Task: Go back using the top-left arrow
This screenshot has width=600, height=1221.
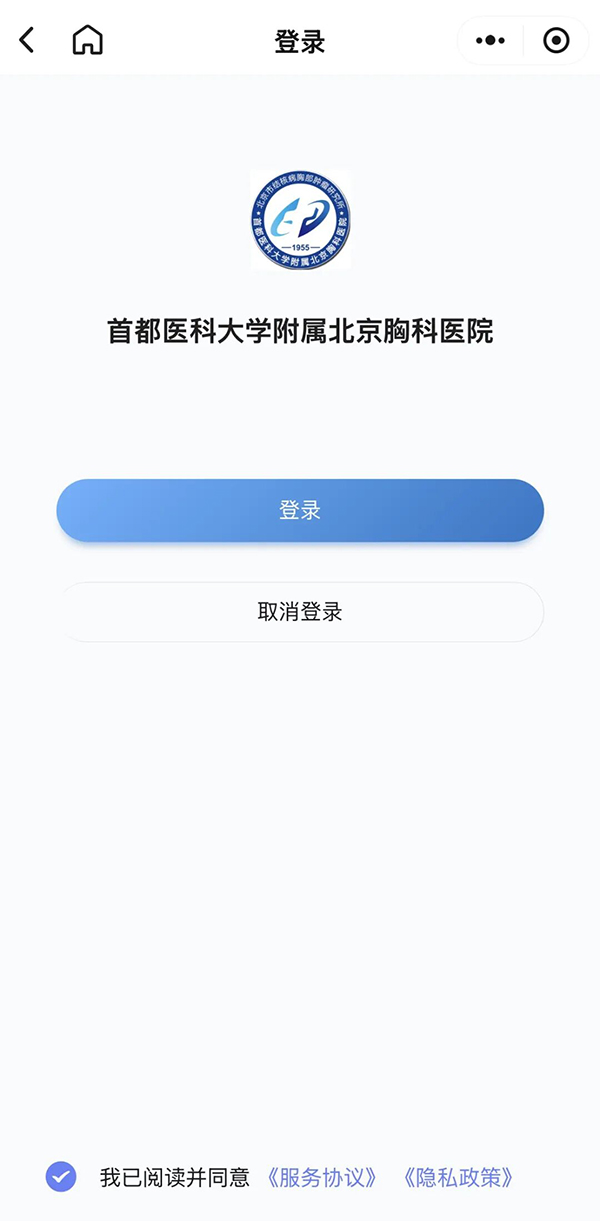Action: pyautogui.click(x=27, y=40)
